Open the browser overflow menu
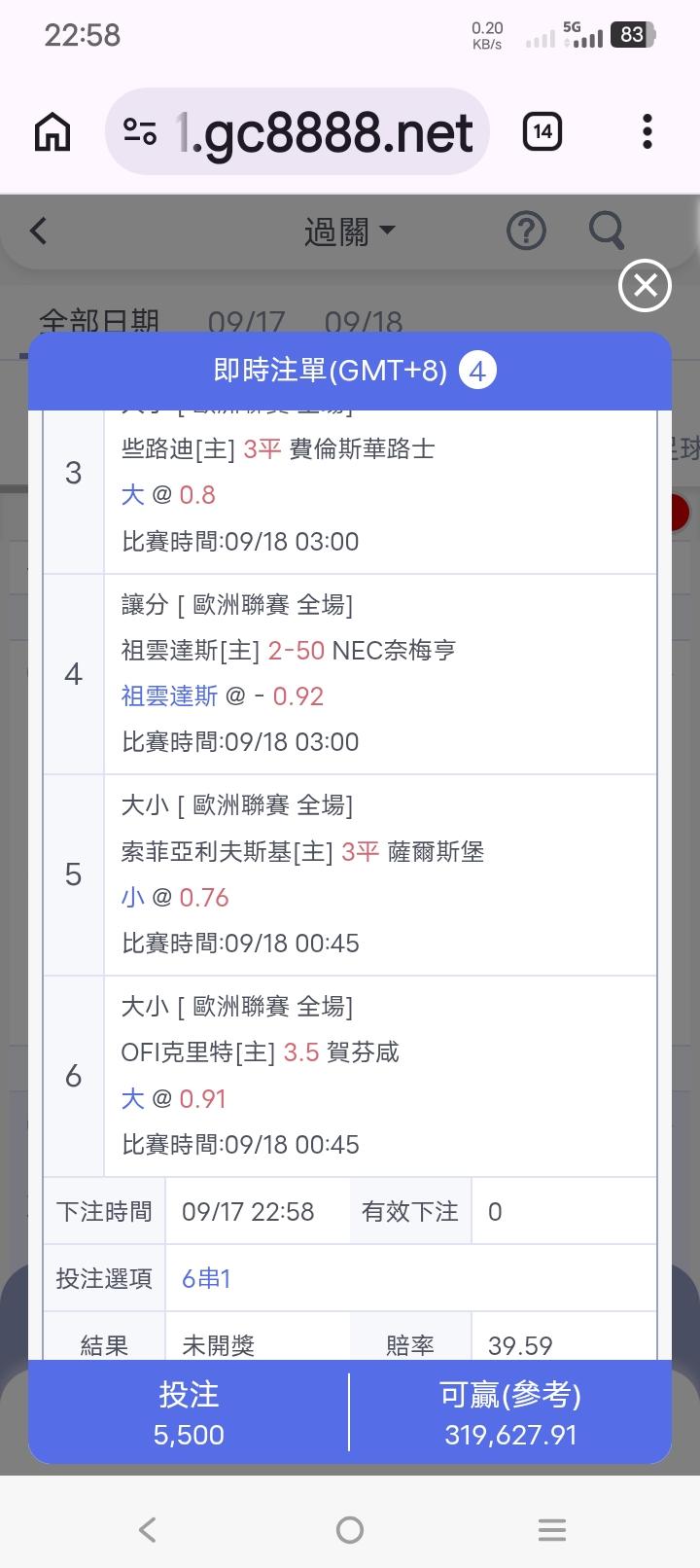 647,132
